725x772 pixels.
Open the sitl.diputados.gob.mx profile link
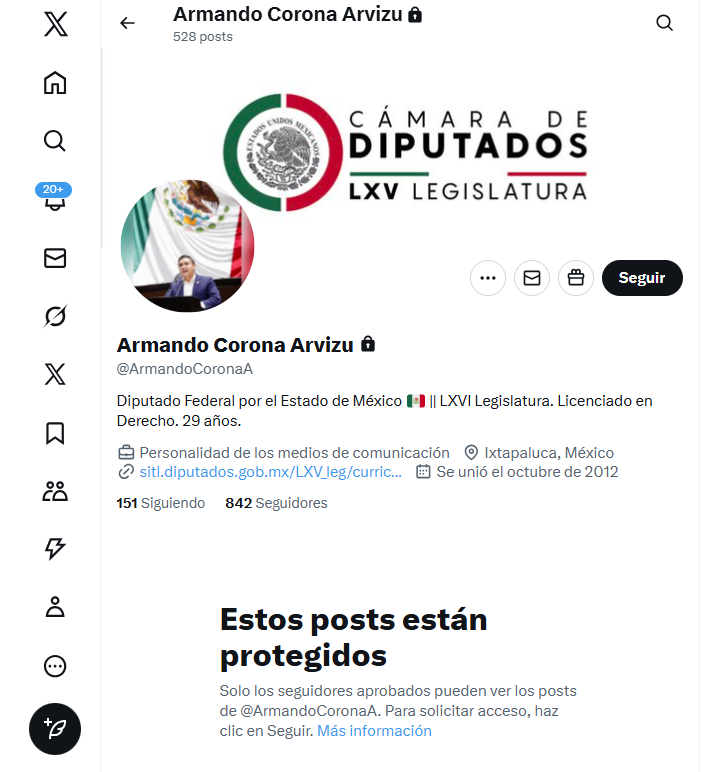(x=270, y=472)
